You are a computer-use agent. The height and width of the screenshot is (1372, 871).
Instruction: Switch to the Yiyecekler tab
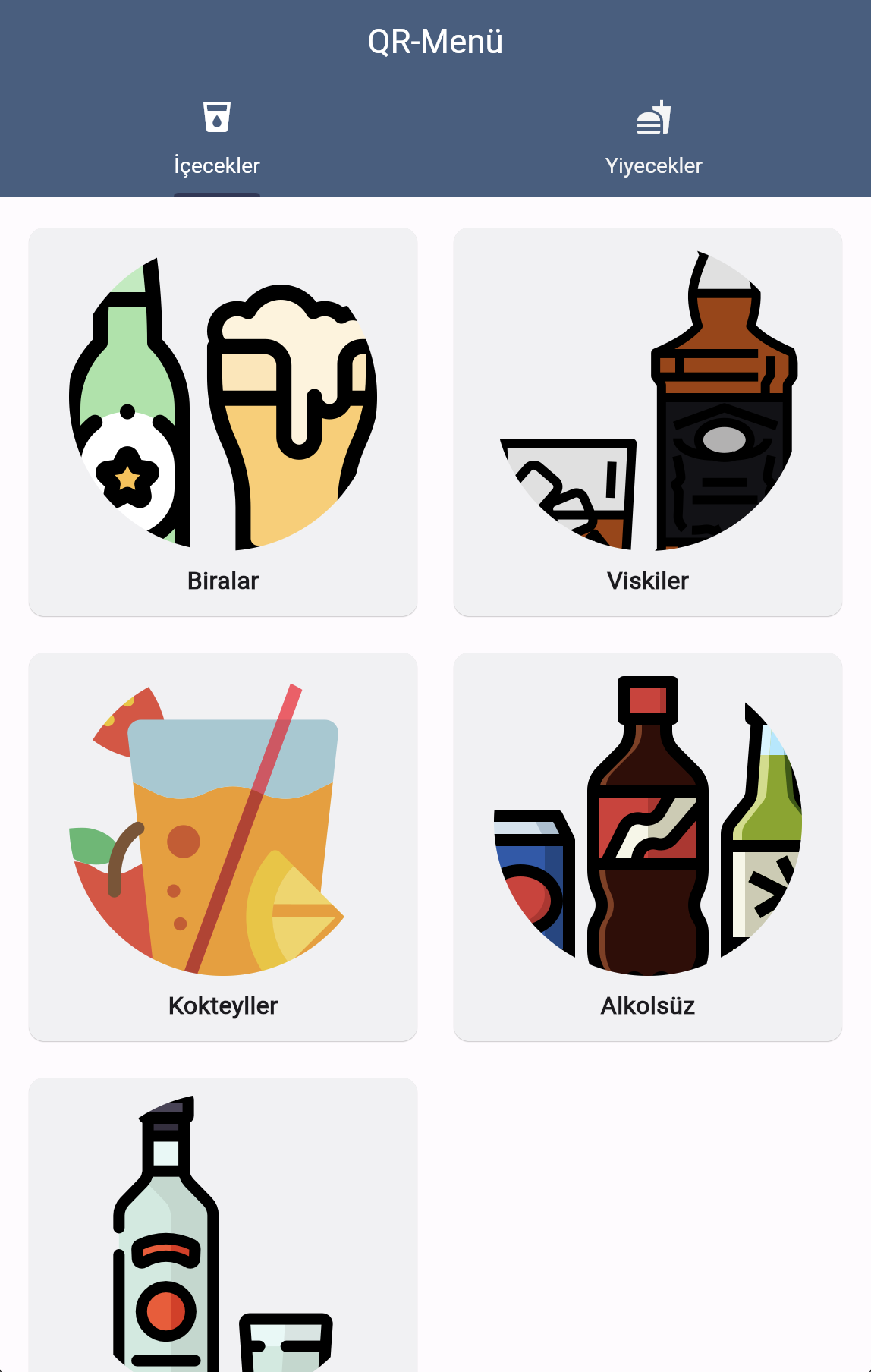click(x=653, y=139)
